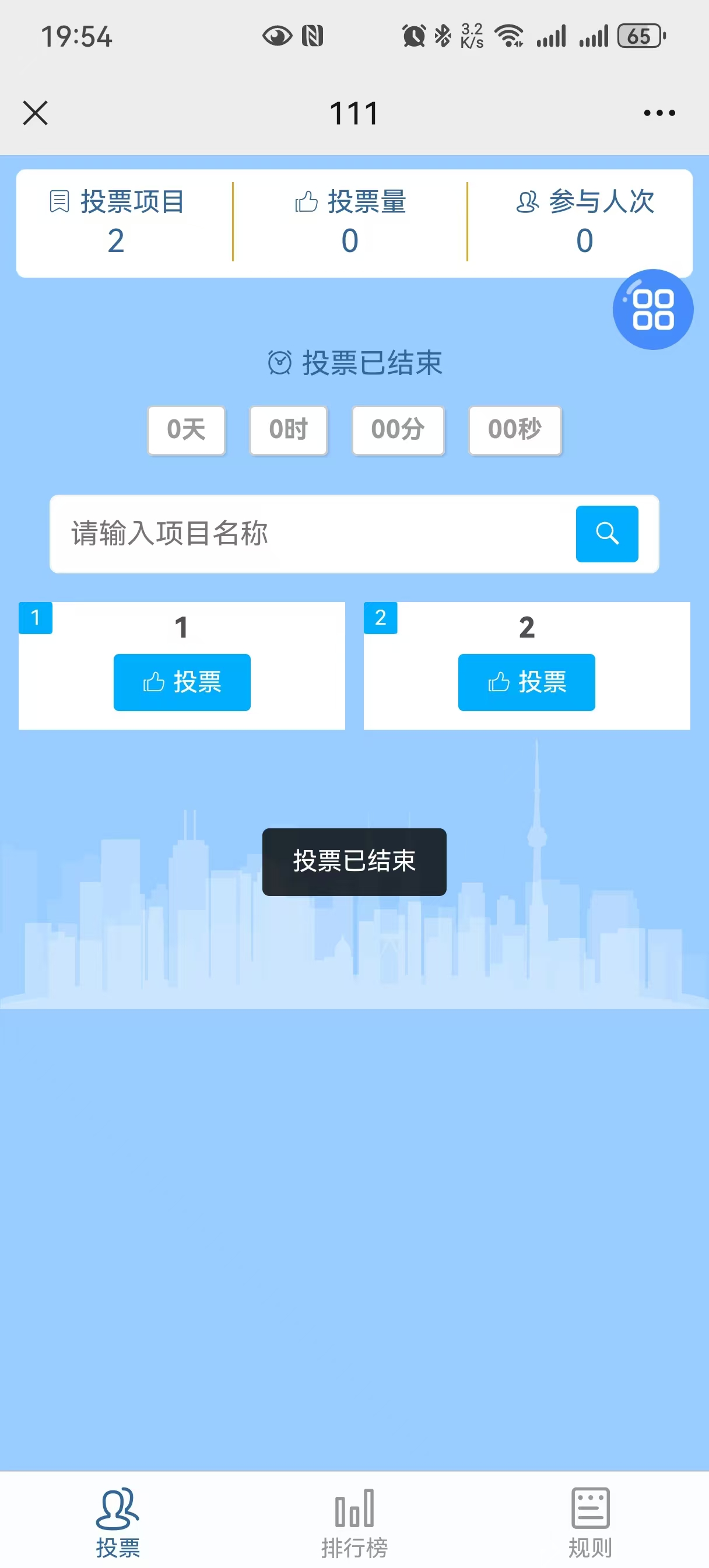Vote for project 2
This screenshot has width=709, height=1568.
click(x=527, y=682)
